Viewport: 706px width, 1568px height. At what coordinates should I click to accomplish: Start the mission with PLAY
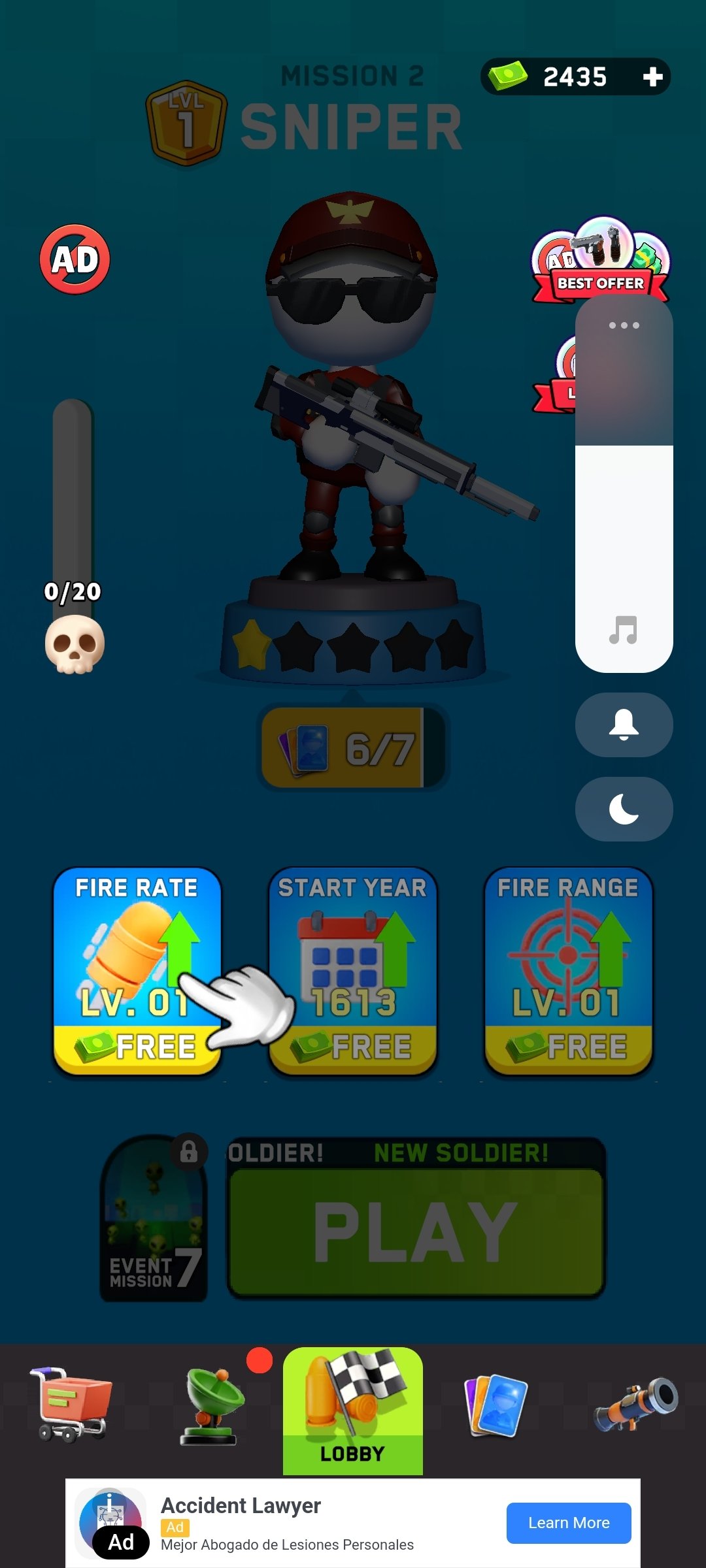tap(416, 1231)
